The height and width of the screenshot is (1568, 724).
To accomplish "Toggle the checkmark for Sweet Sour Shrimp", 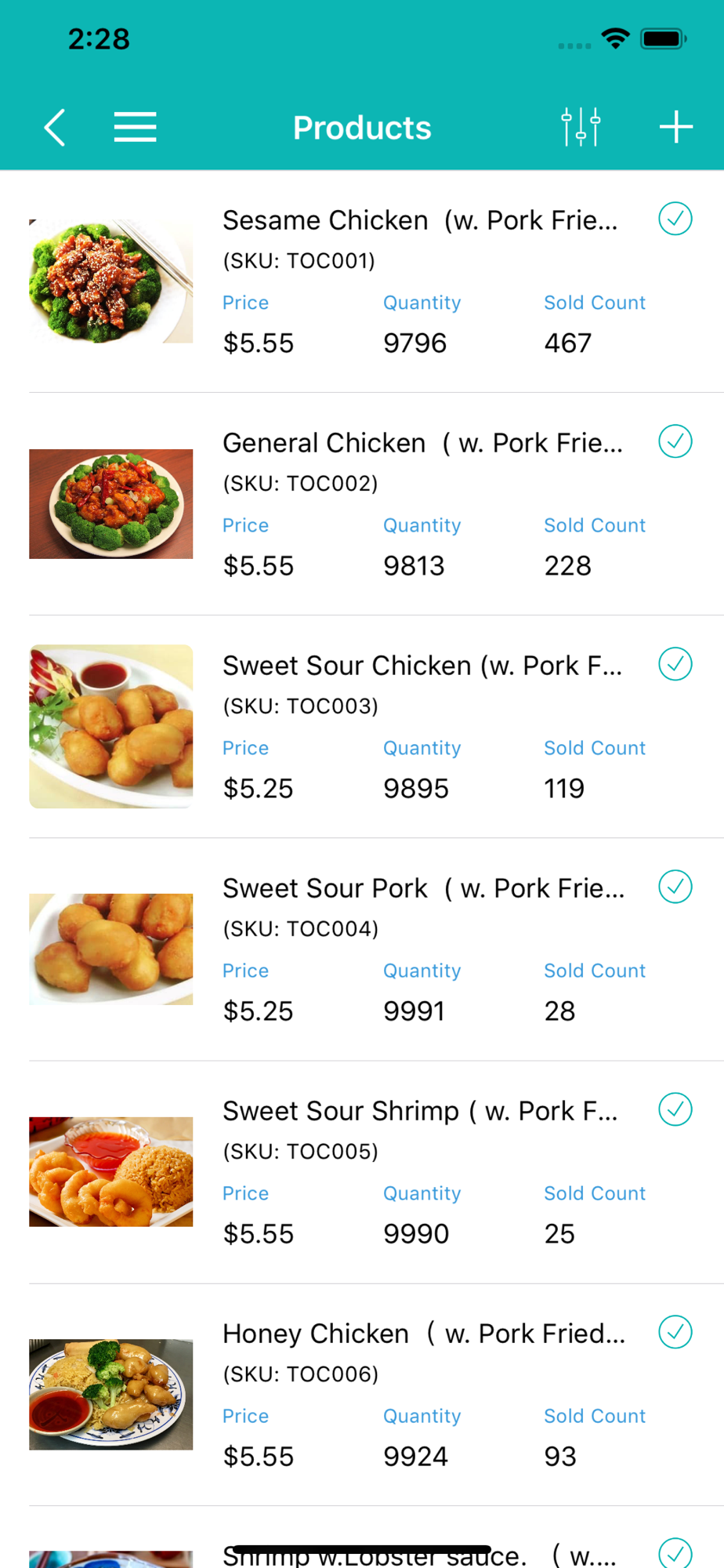I will (675, 1109).
